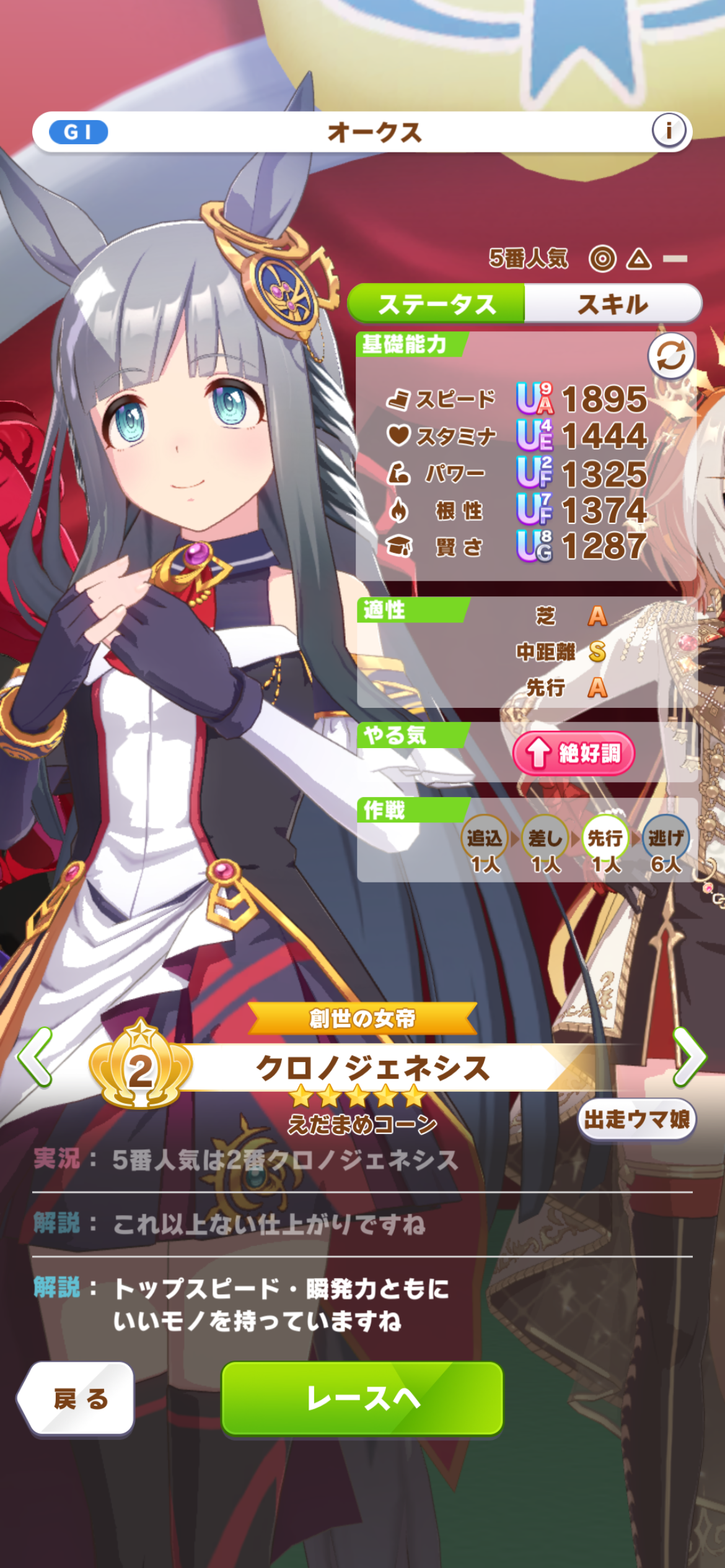Screen dimensions: 725x1568
Task: Start the race with レースへ
Action: click(x=362, y=1398)
